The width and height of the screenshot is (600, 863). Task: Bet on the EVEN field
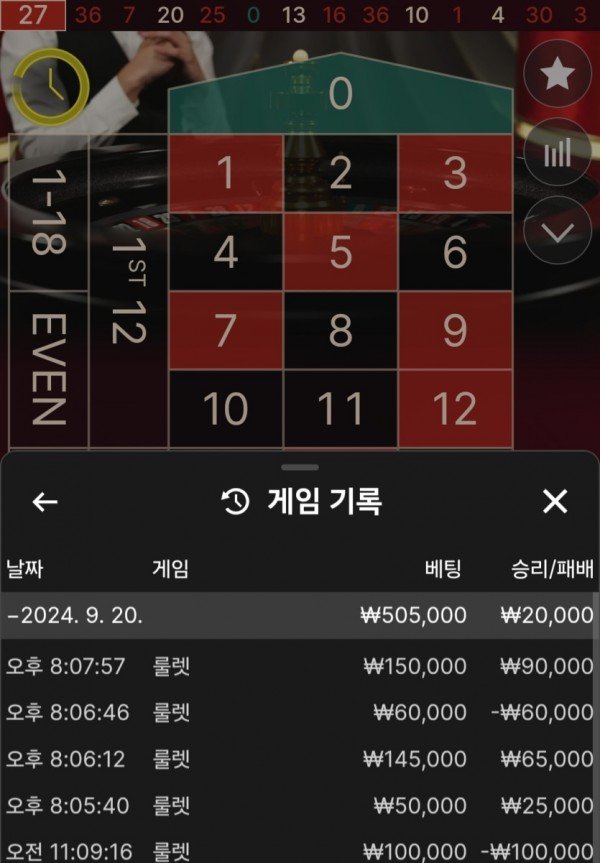tap(48, 368)
